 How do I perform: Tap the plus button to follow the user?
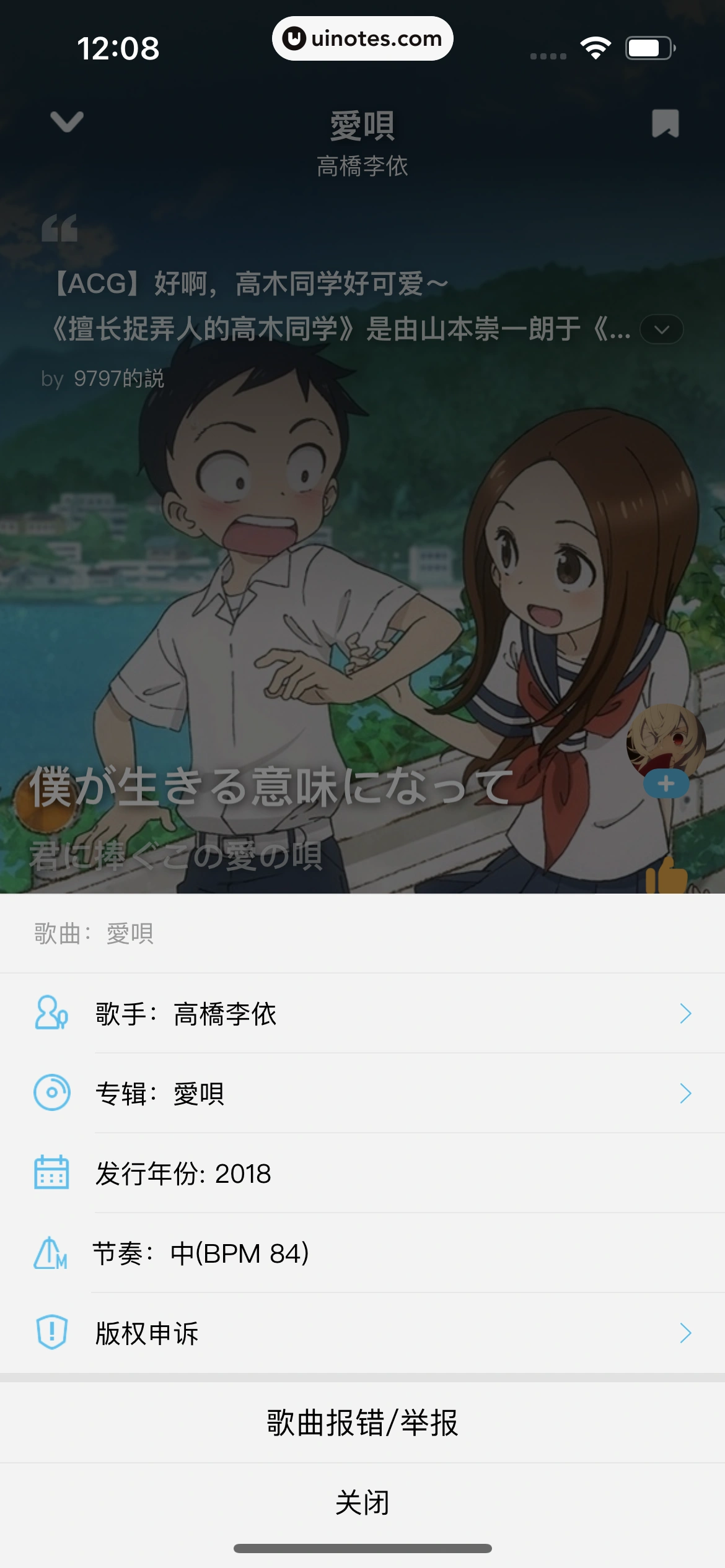click(x=665, y=784)
